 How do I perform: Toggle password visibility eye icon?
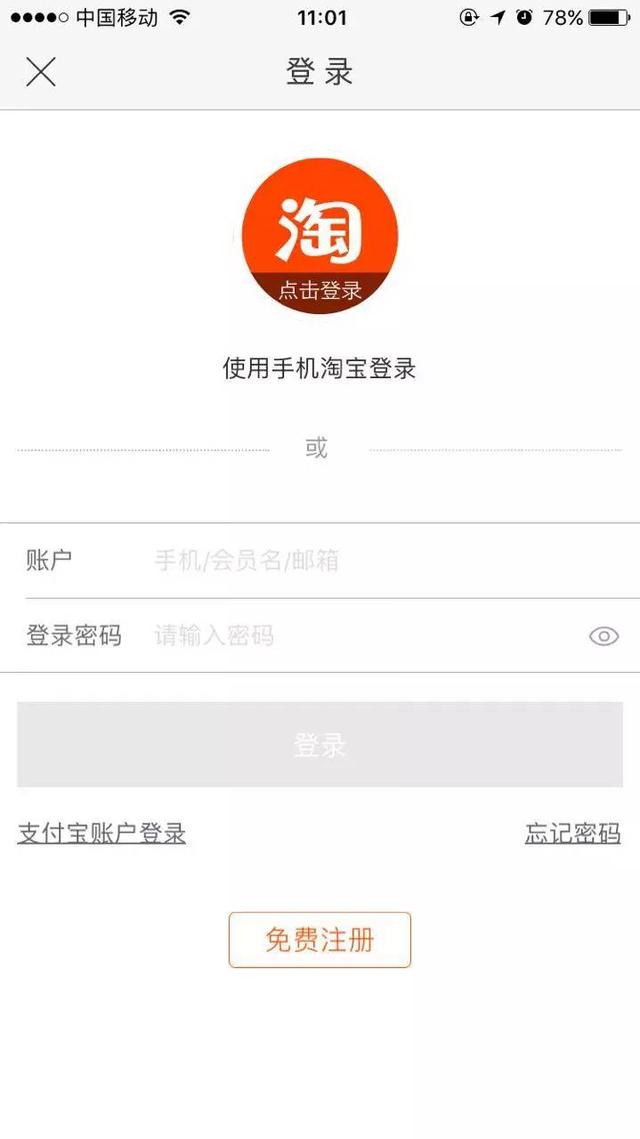click(x=604, y=636)
